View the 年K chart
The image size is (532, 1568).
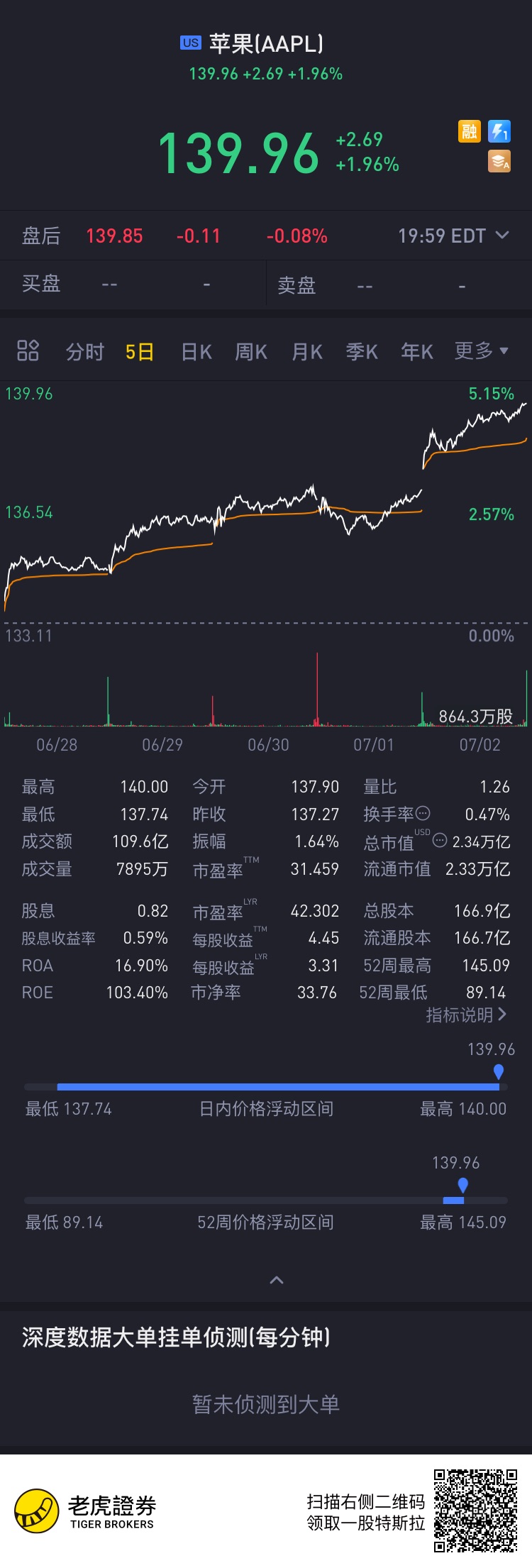pyautogui.click(x=417, y=352)
